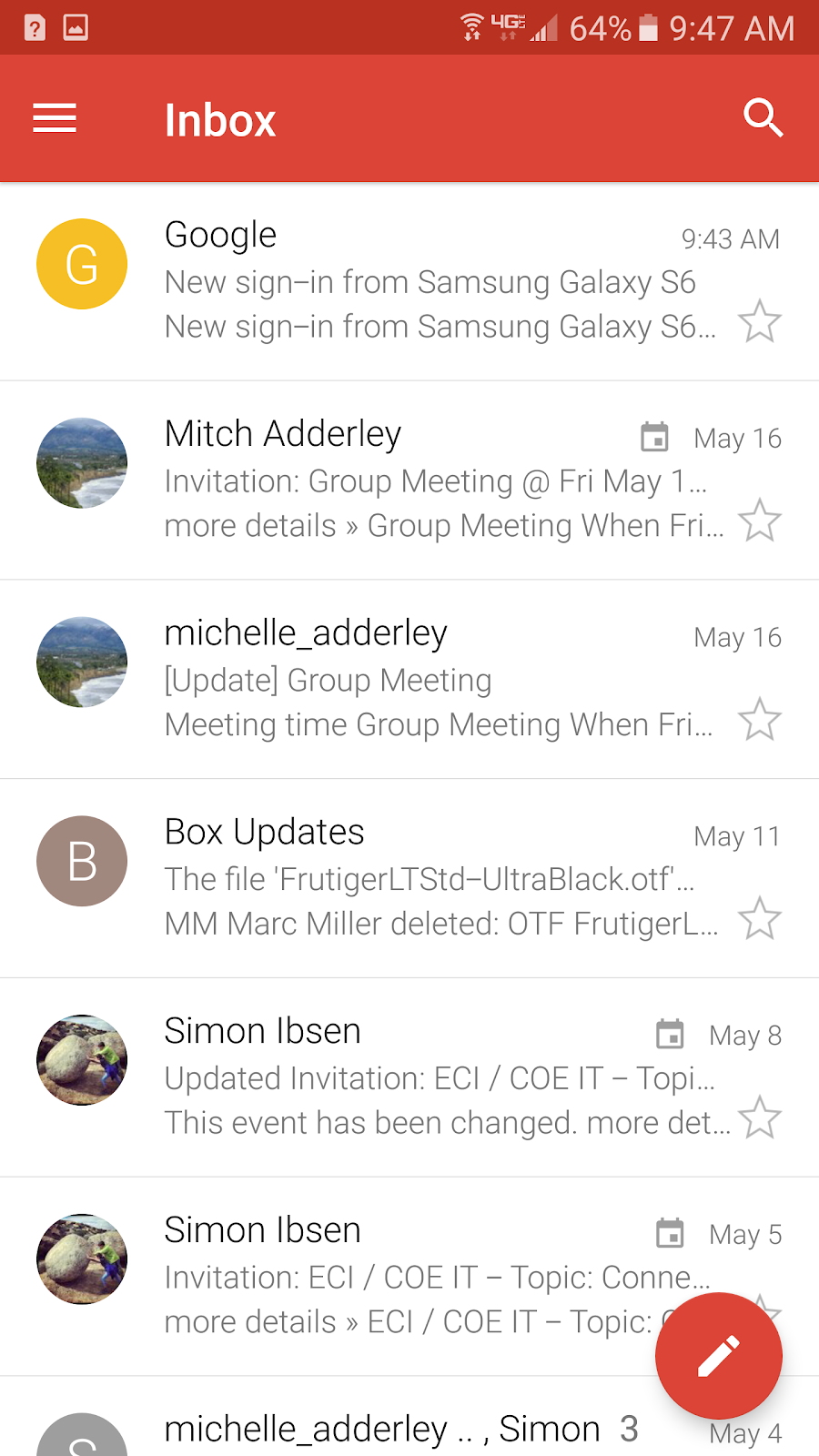Image resolution: width=819 pixels, height=1456 pixels.
Task: Compose a new email
Action: 718,1356
